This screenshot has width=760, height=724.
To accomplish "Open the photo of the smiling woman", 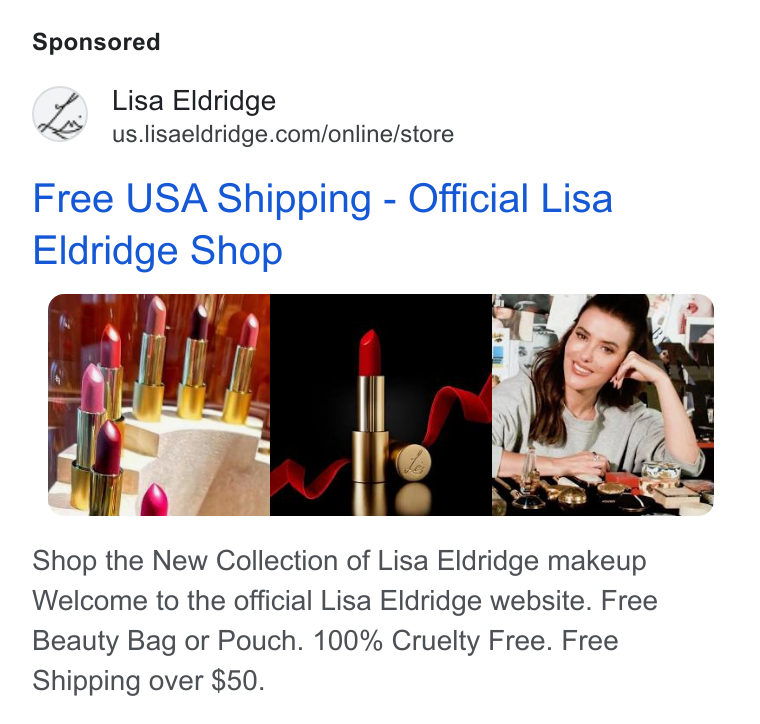I will tap(603, 405).
